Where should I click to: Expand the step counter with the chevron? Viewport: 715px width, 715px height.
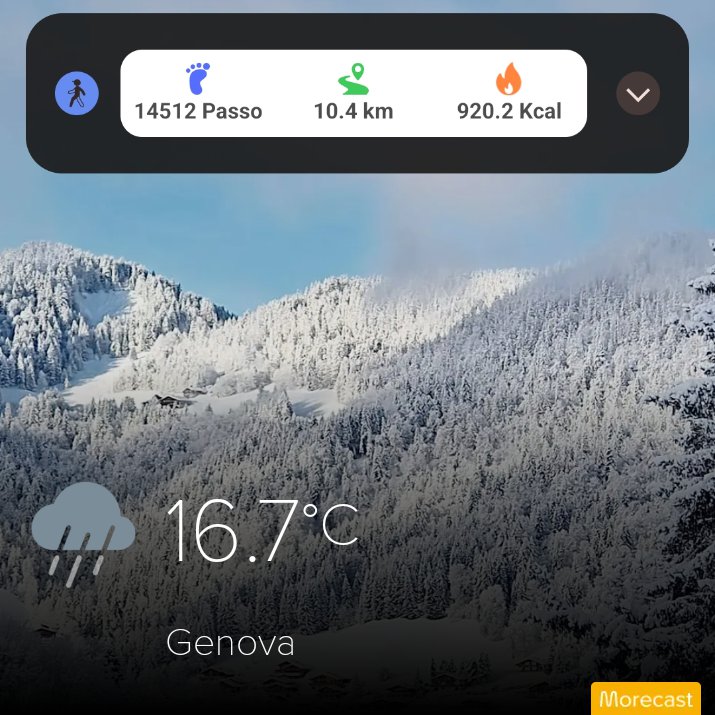pos(638,93)
